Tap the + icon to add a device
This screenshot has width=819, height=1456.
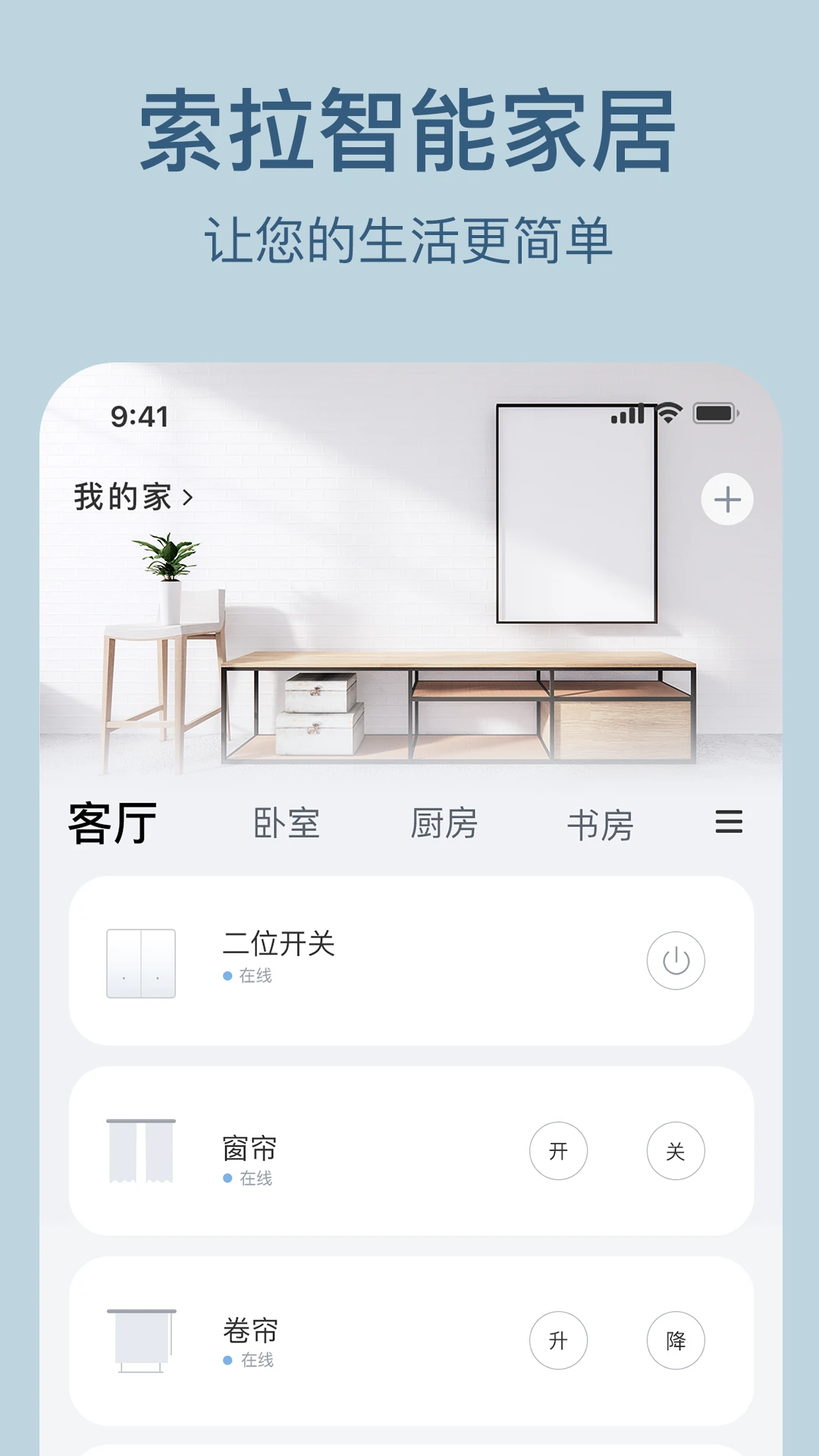coord(727,498)
